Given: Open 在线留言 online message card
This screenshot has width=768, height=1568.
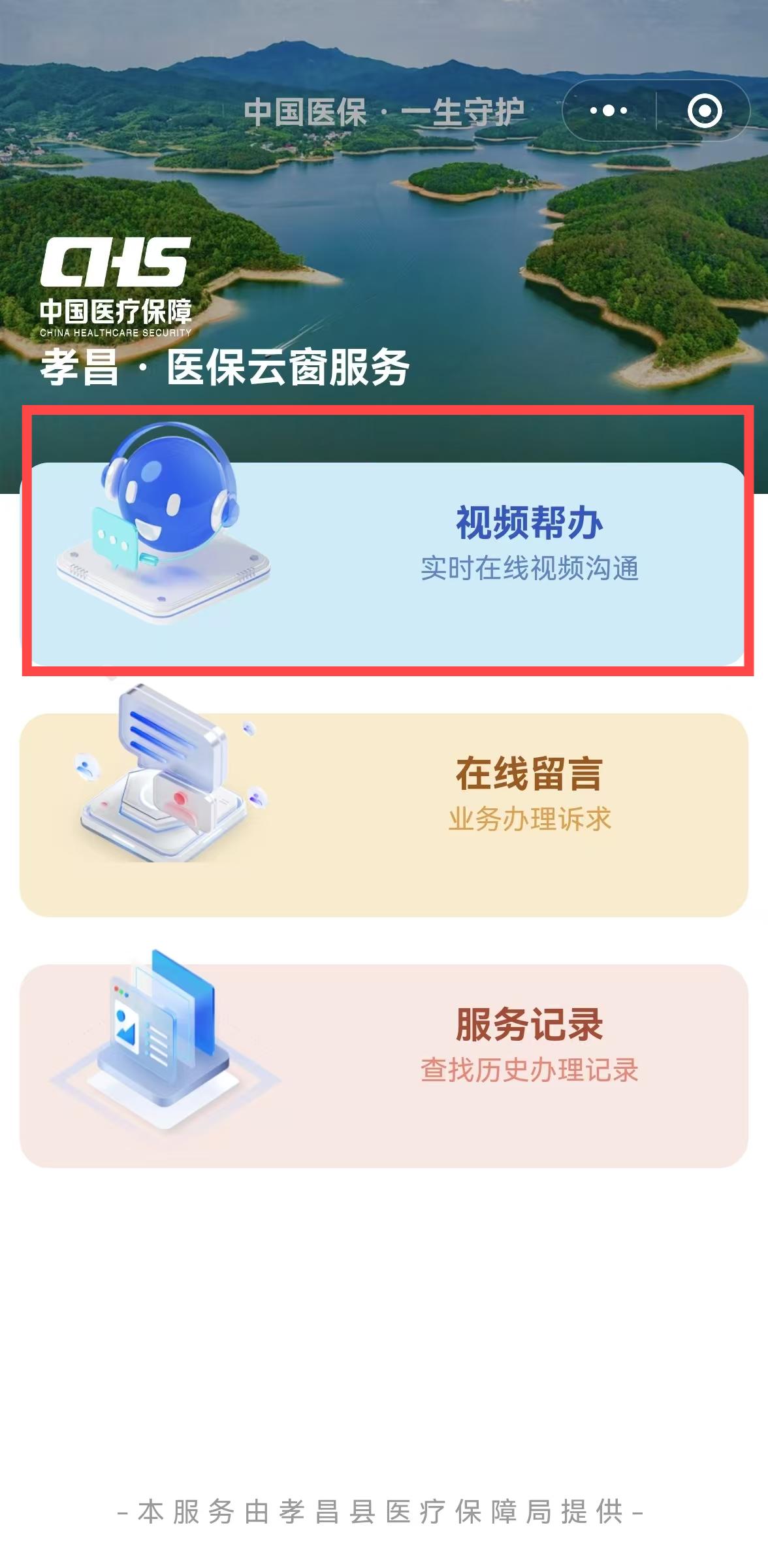Looking at the screenshot, I should click(384, 814).
